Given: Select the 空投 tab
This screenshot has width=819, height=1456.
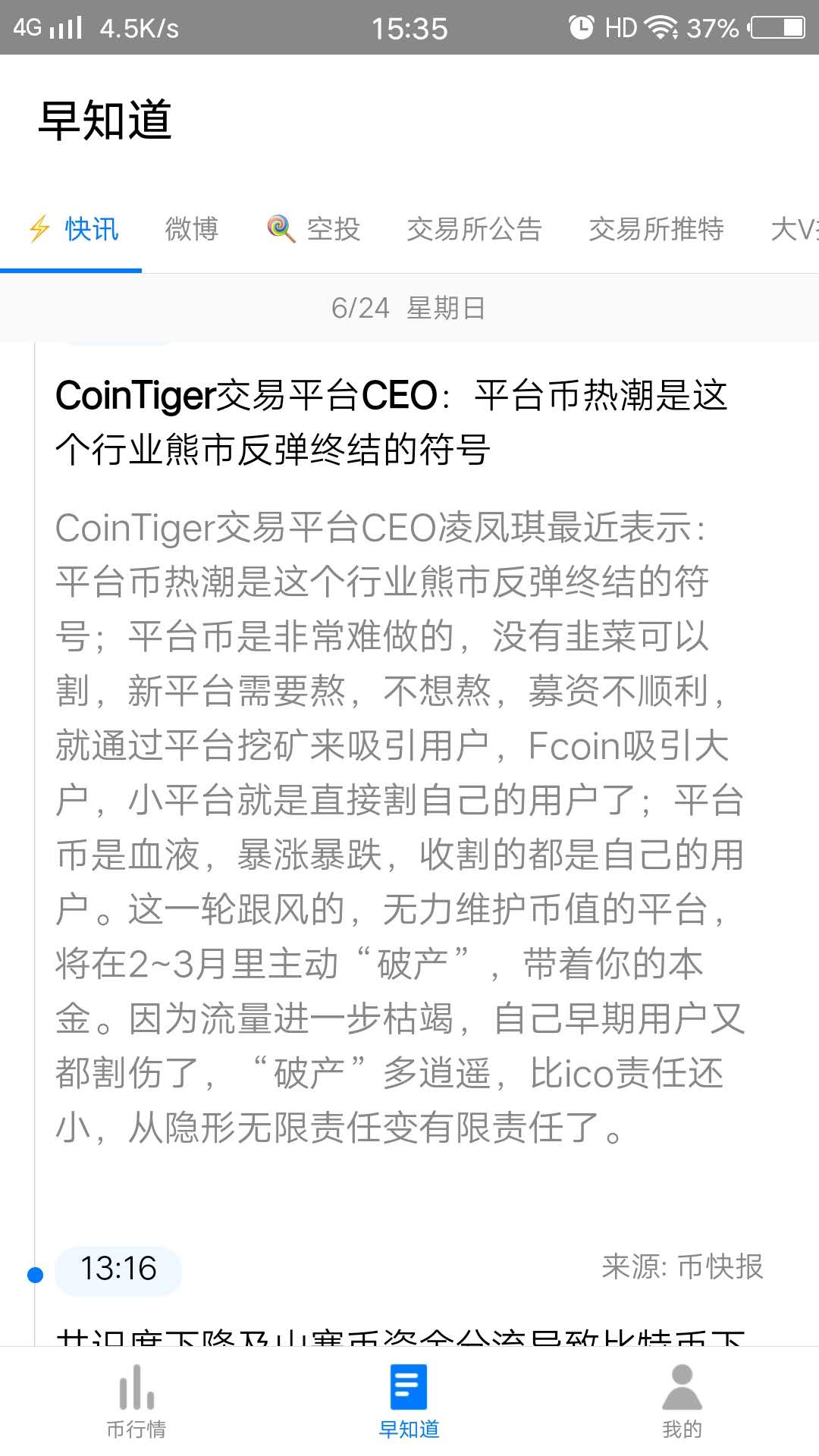Looking at the screenshot, I should pos(314,229).
